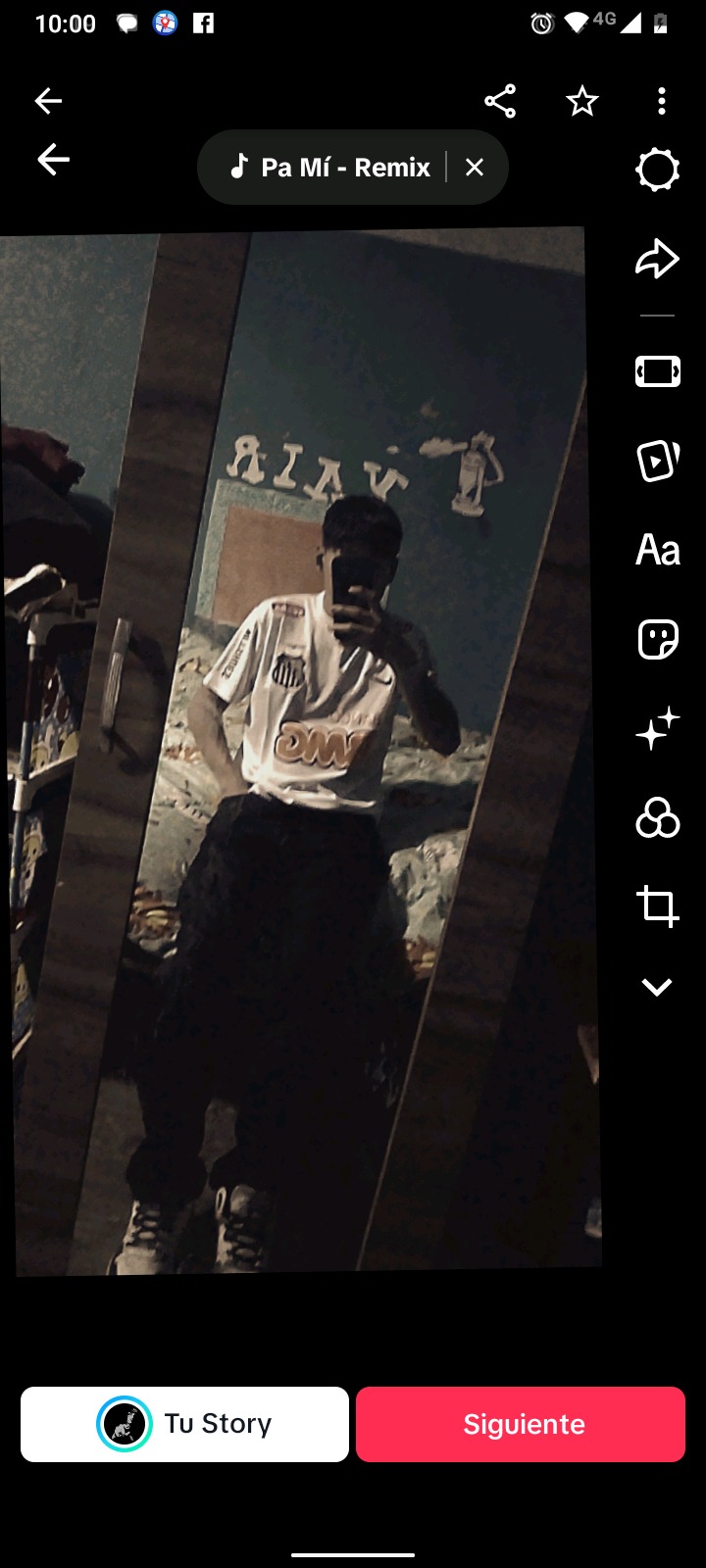Open the stickers tool
This screenshot has height=1568, width=706.
tap(657, 640)
